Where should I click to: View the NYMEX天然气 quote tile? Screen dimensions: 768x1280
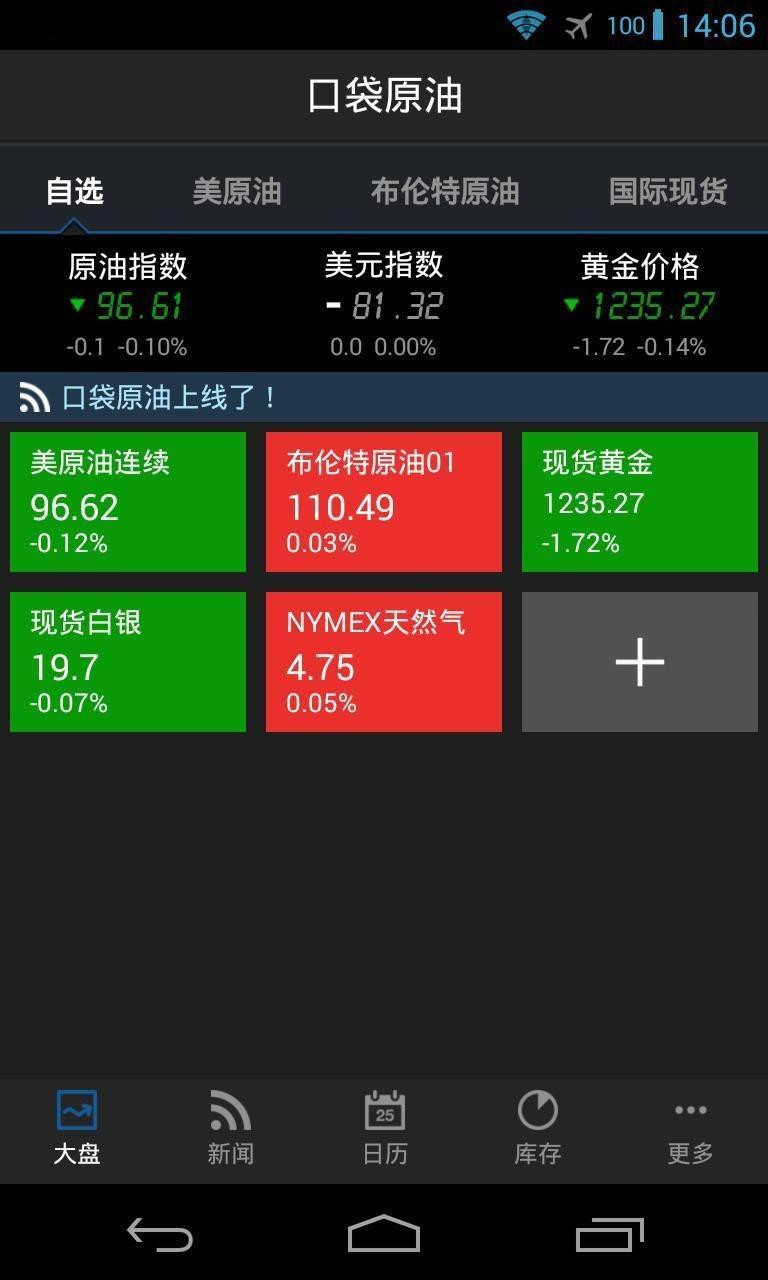(x=384, y=662)
